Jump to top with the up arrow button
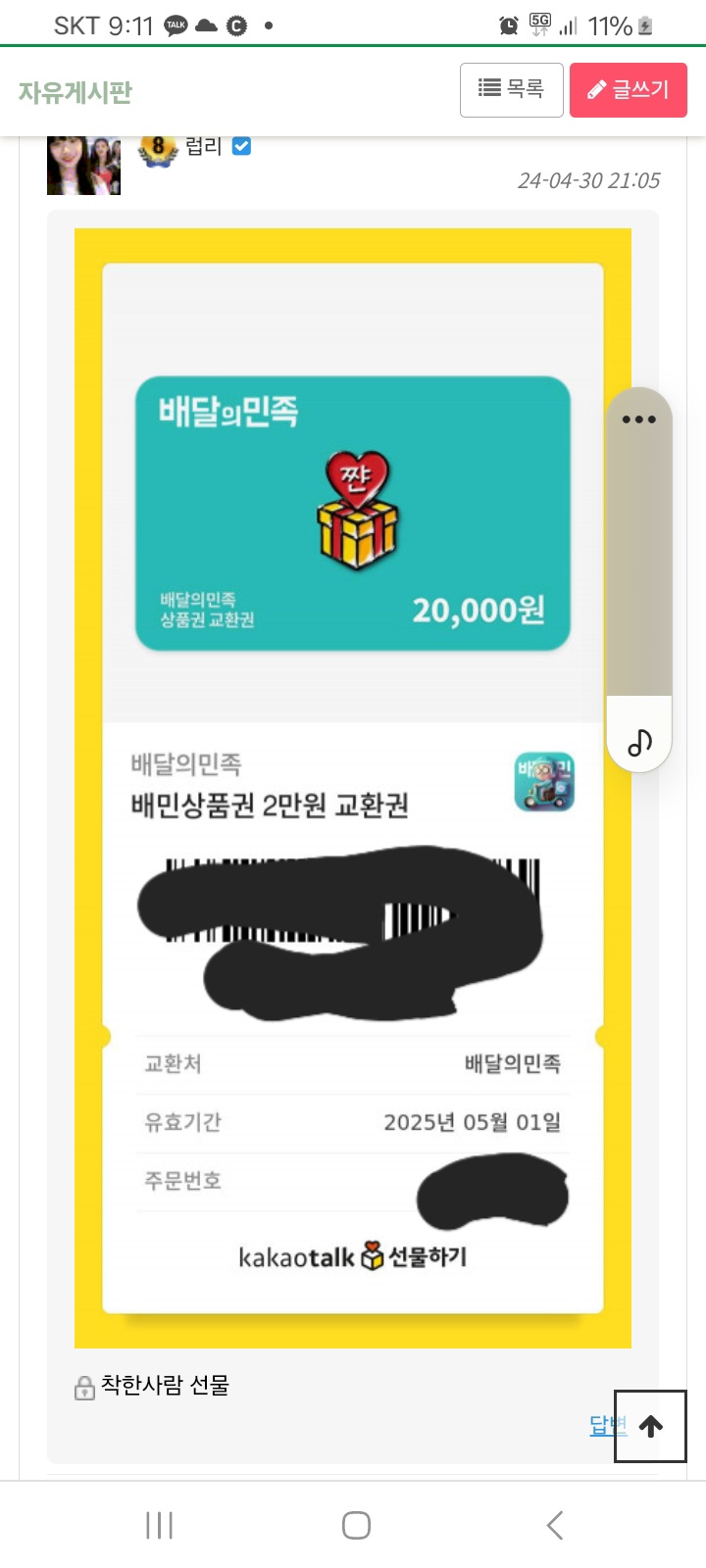The width and height of the screenshot is (706, 1568). (x=651, y=1427)
